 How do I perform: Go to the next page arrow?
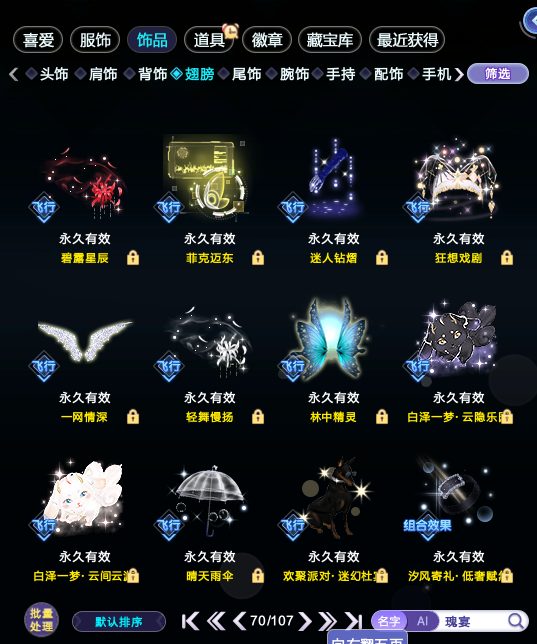coord(305,621)
